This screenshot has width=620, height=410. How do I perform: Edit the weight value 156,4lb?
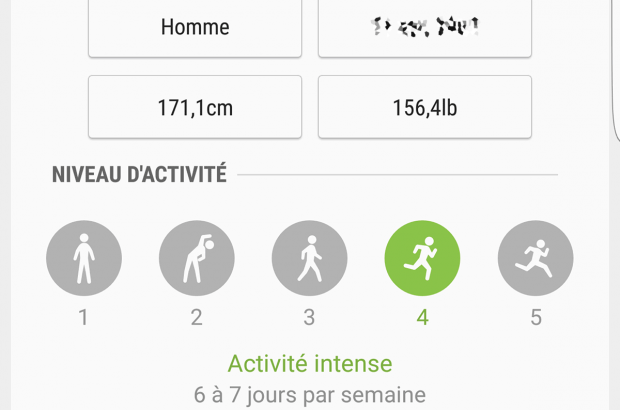click(x=424, y=107)
